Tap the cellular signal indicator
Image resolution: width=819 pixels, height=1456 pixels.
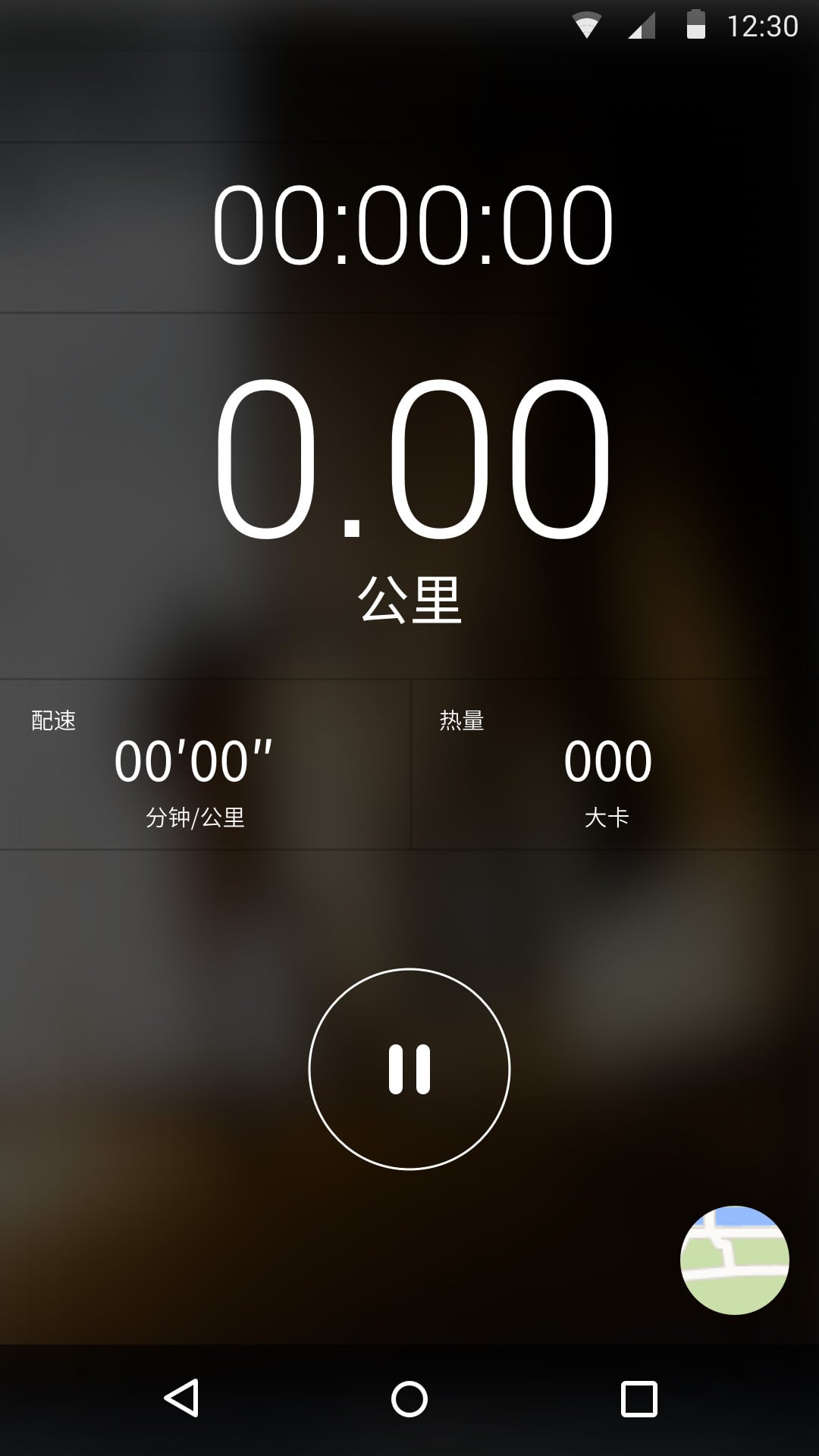[x=642, y=24]
